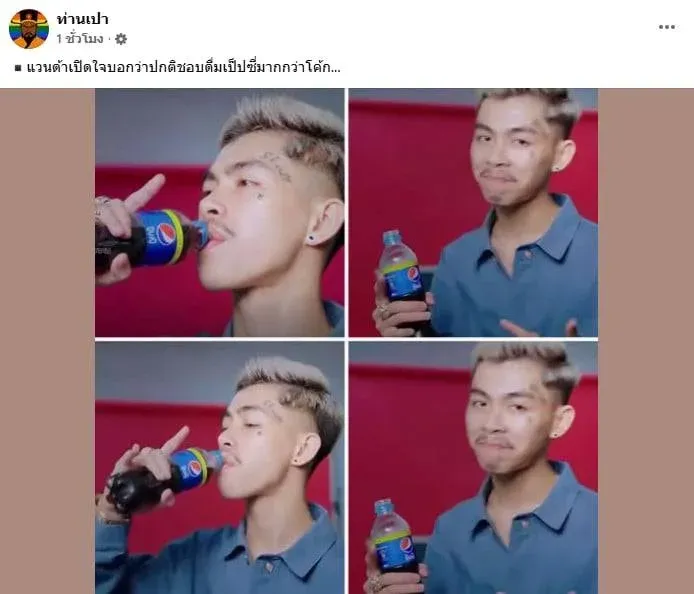
Task: Open ท่านเปา profile picture
Action: (x=29, y=29)
